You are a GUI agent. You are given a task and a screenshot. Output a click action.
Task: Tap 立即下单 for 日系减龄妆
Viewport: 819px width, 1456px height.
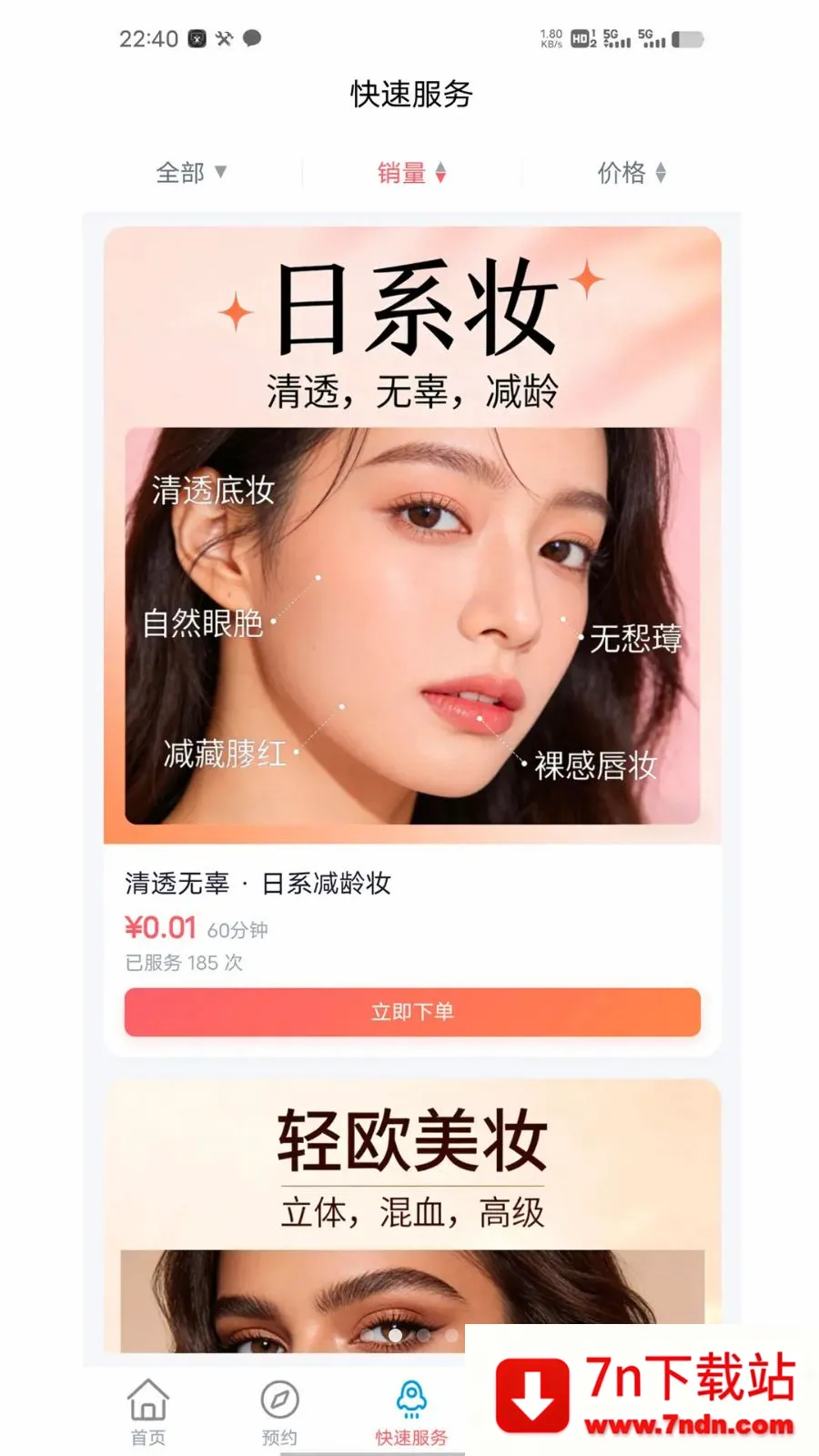412,1012
